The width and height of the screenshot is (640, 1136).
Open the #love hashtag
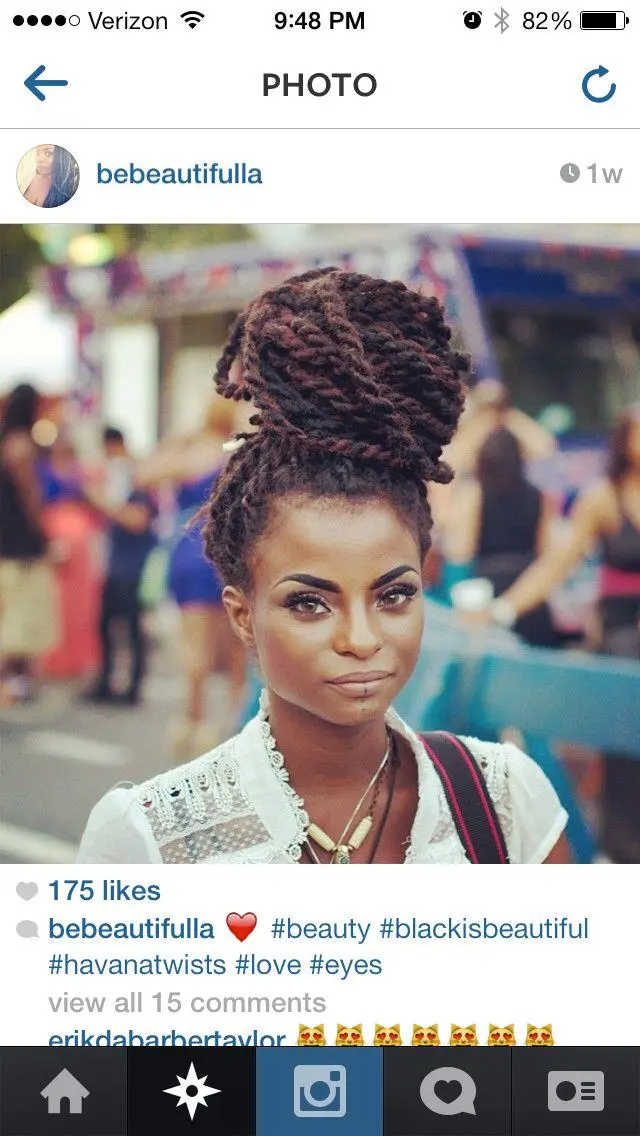[267, 965]
